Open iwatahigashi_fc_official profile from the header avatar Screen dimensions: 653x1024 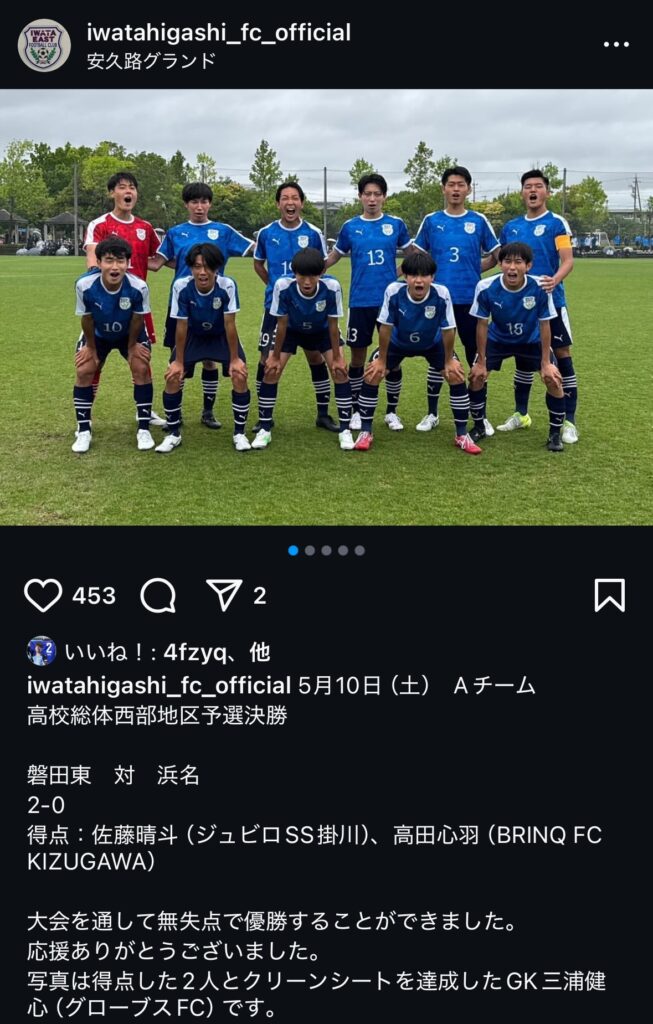tap(44, 45)
